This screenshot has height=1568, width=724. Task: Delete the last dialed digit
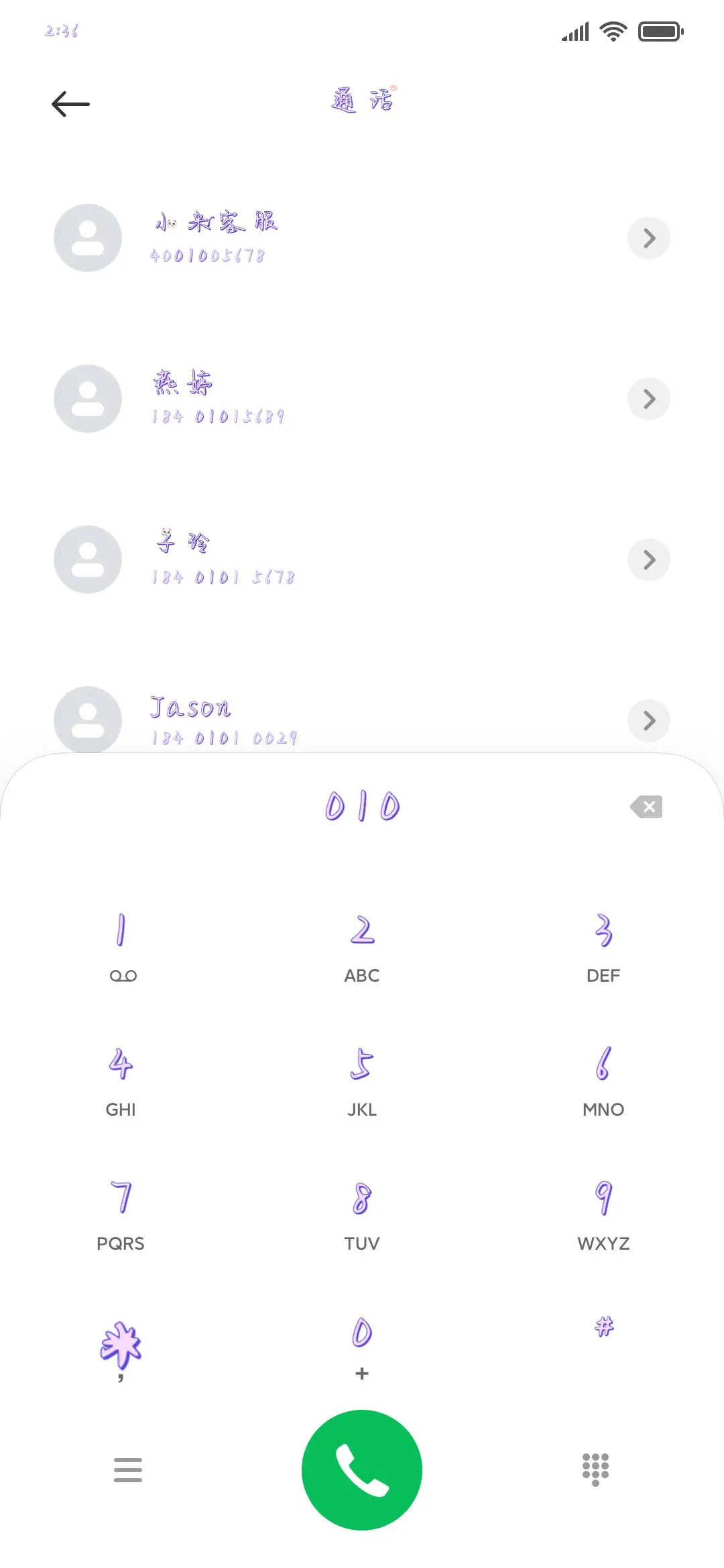coord(647,807)
